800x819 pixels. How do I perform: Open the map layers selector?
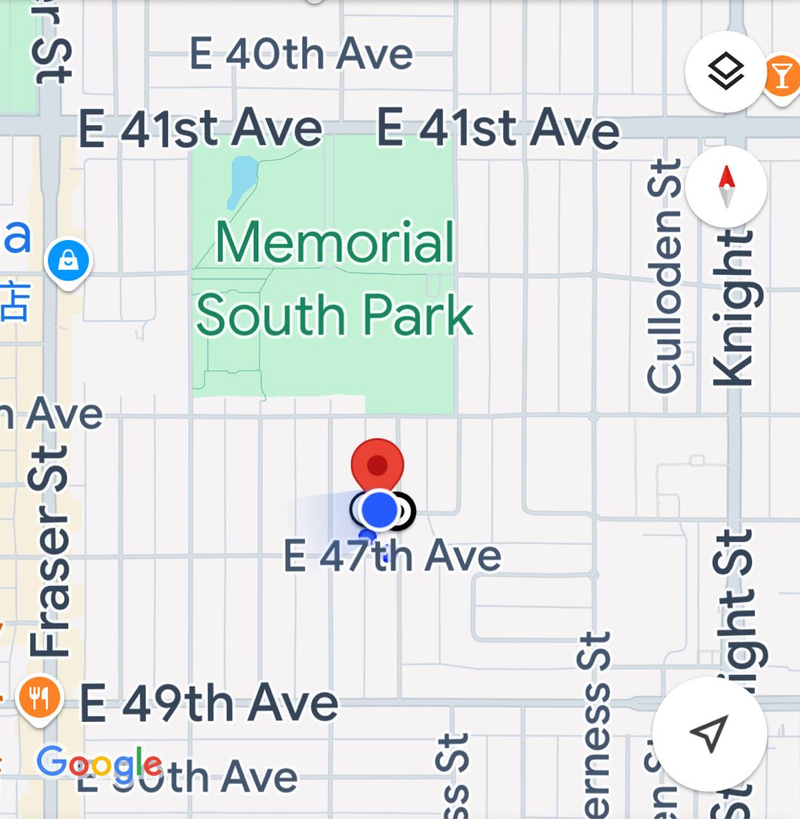click(x=725, y=71)
